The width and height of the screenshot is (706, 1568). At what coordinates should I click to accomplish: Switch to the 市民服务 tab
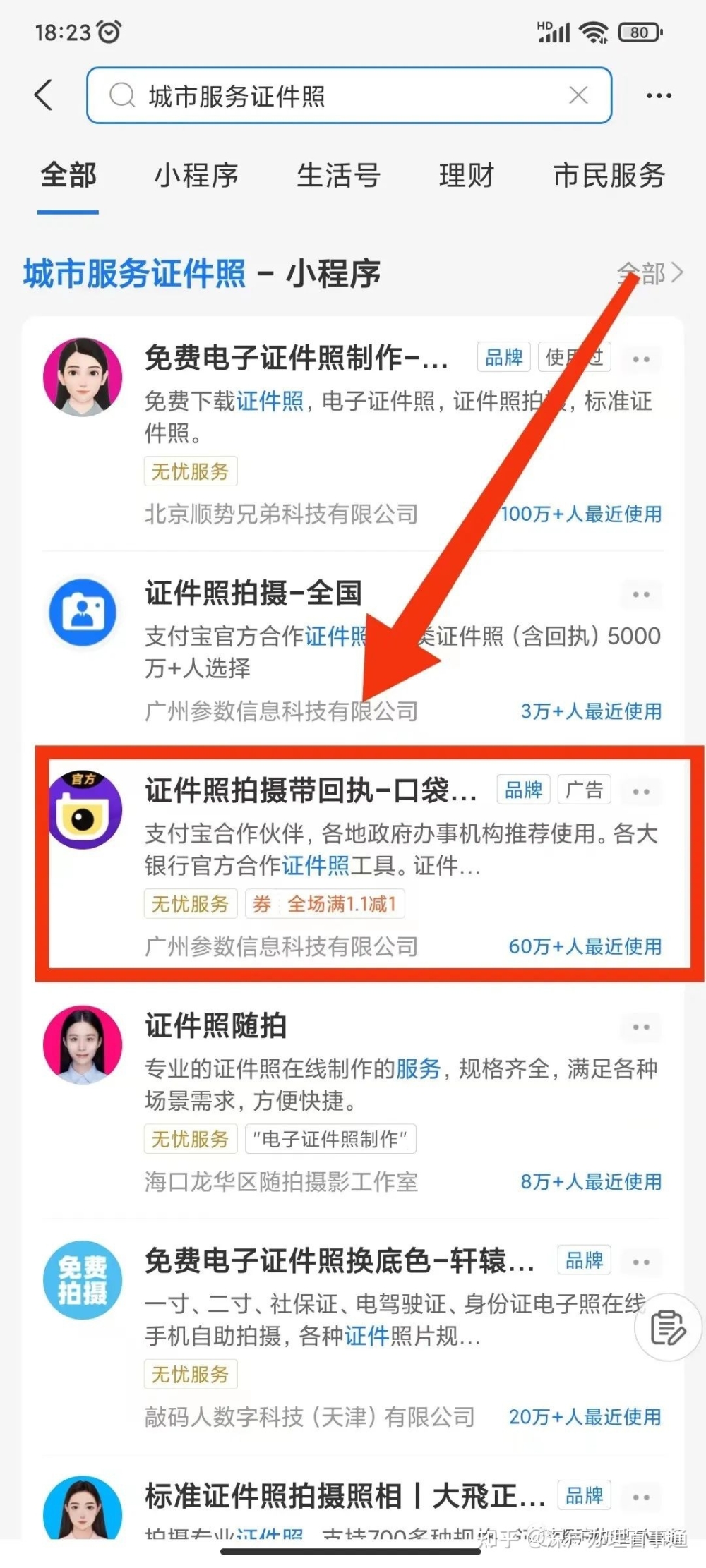point(609,176)
